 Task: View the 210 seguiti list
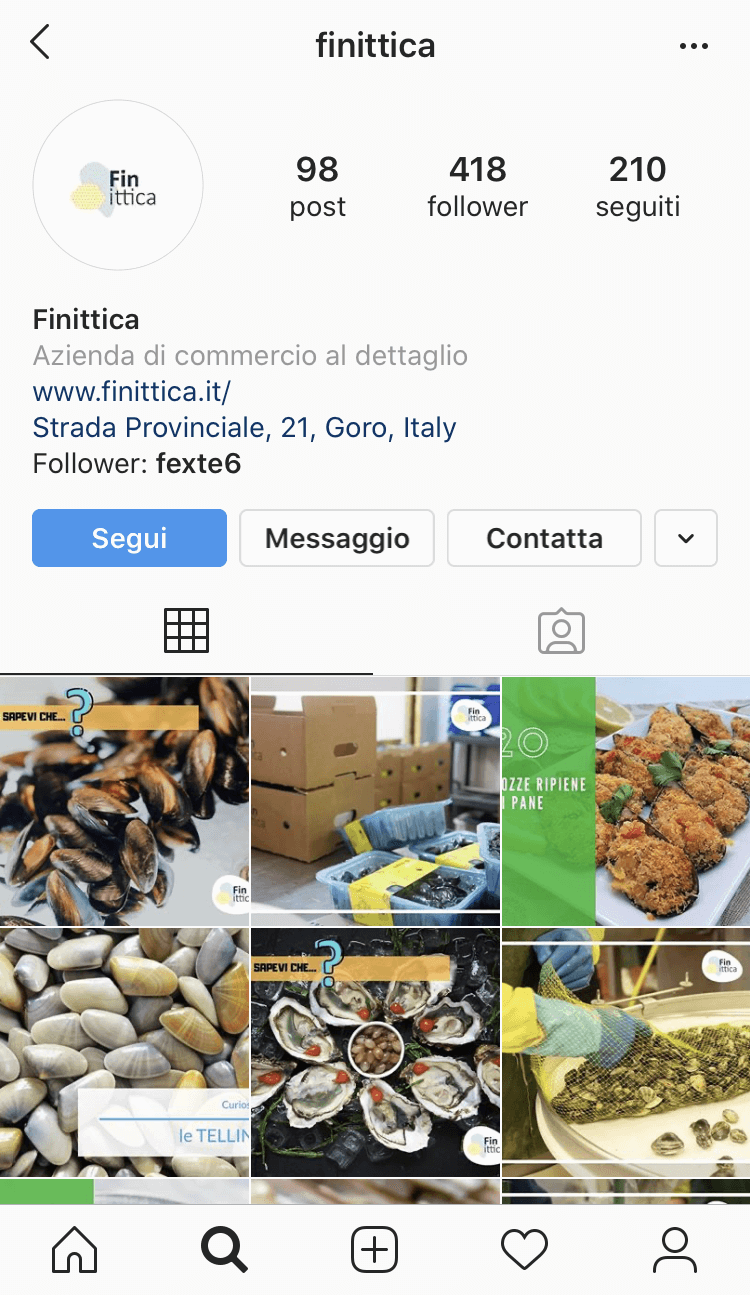(x=637, y=186)
